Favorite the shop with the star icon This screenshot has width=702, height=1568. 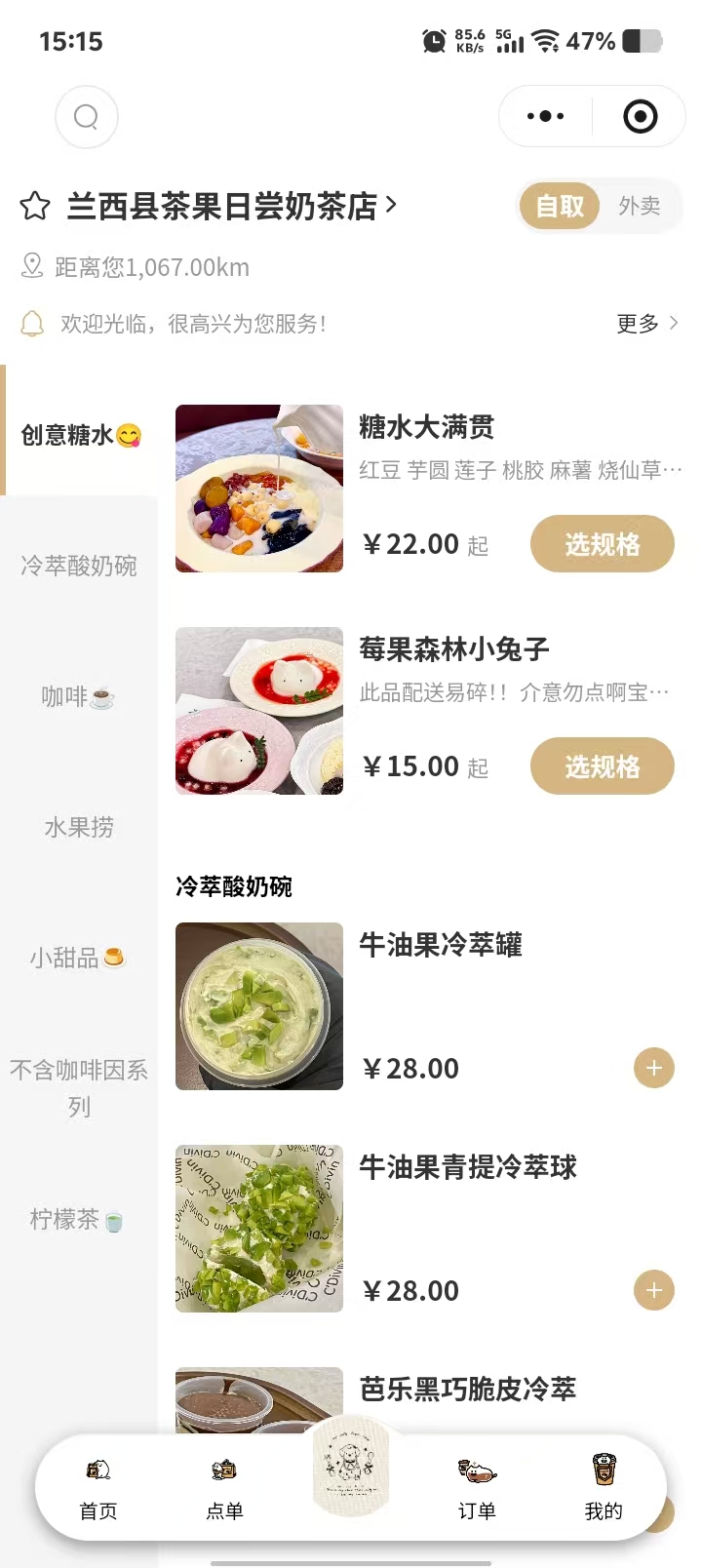point(35,206)
